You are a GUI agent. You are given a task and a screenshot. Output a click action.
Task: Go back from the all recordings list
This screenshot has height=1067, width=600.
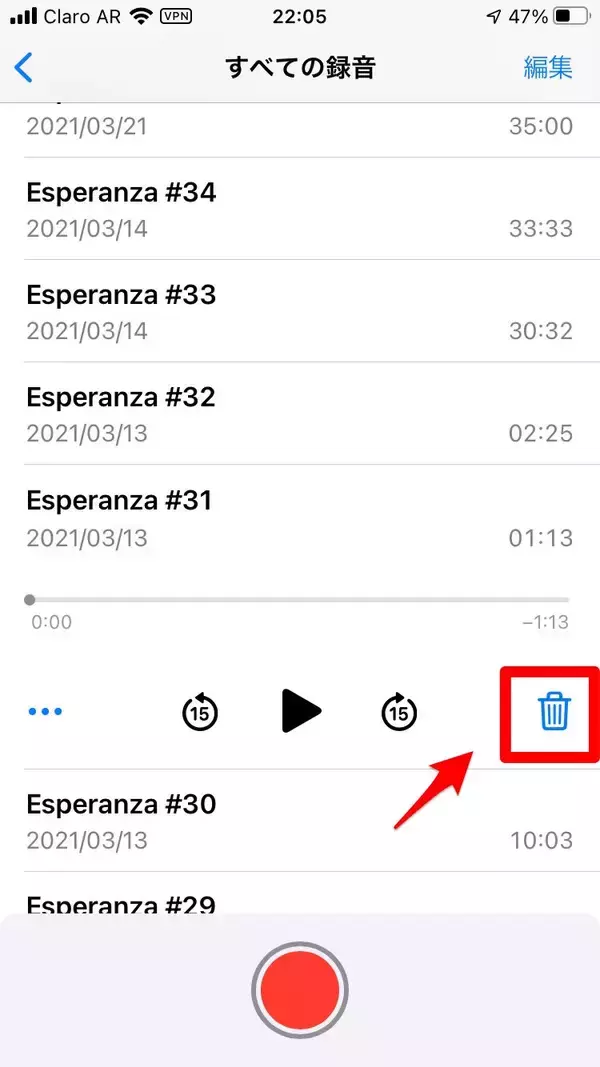tap(24, 67)
